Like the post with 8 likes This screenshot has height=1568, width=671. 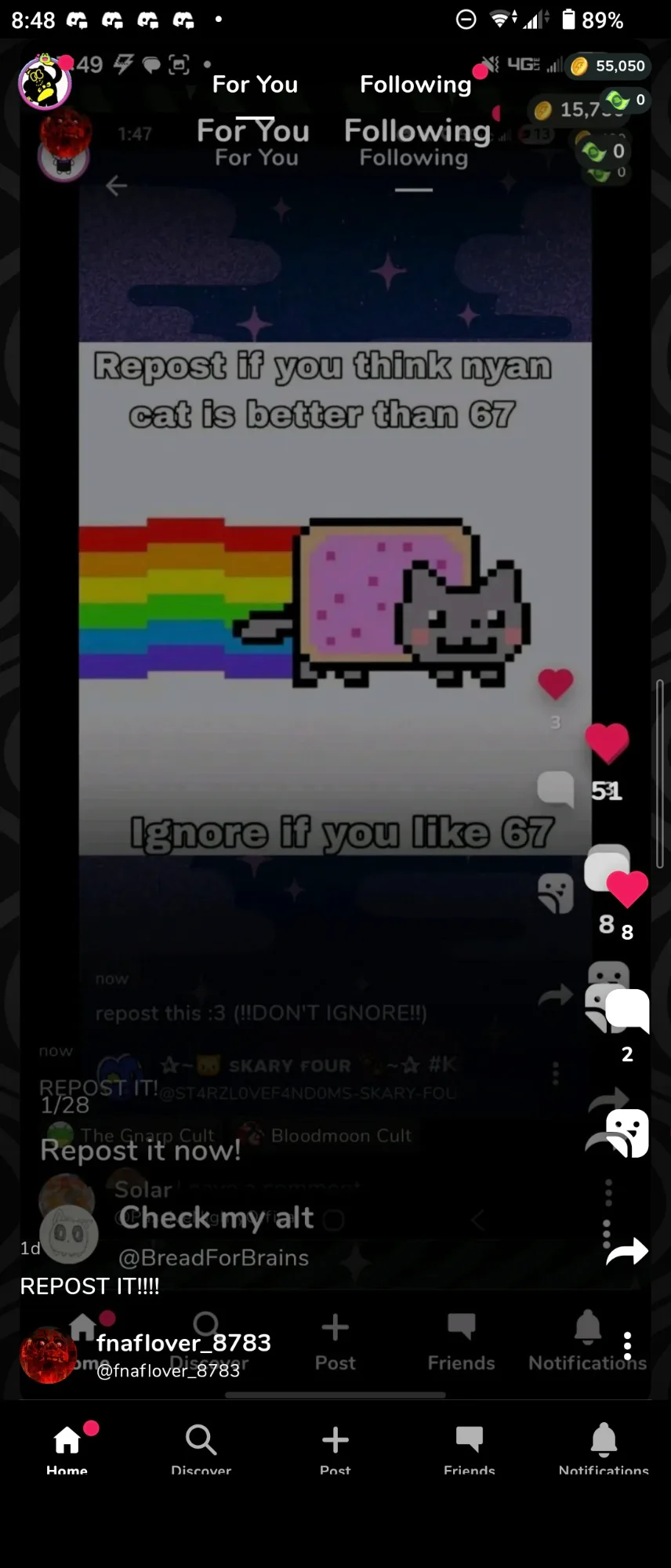click(x=627, y=889)
